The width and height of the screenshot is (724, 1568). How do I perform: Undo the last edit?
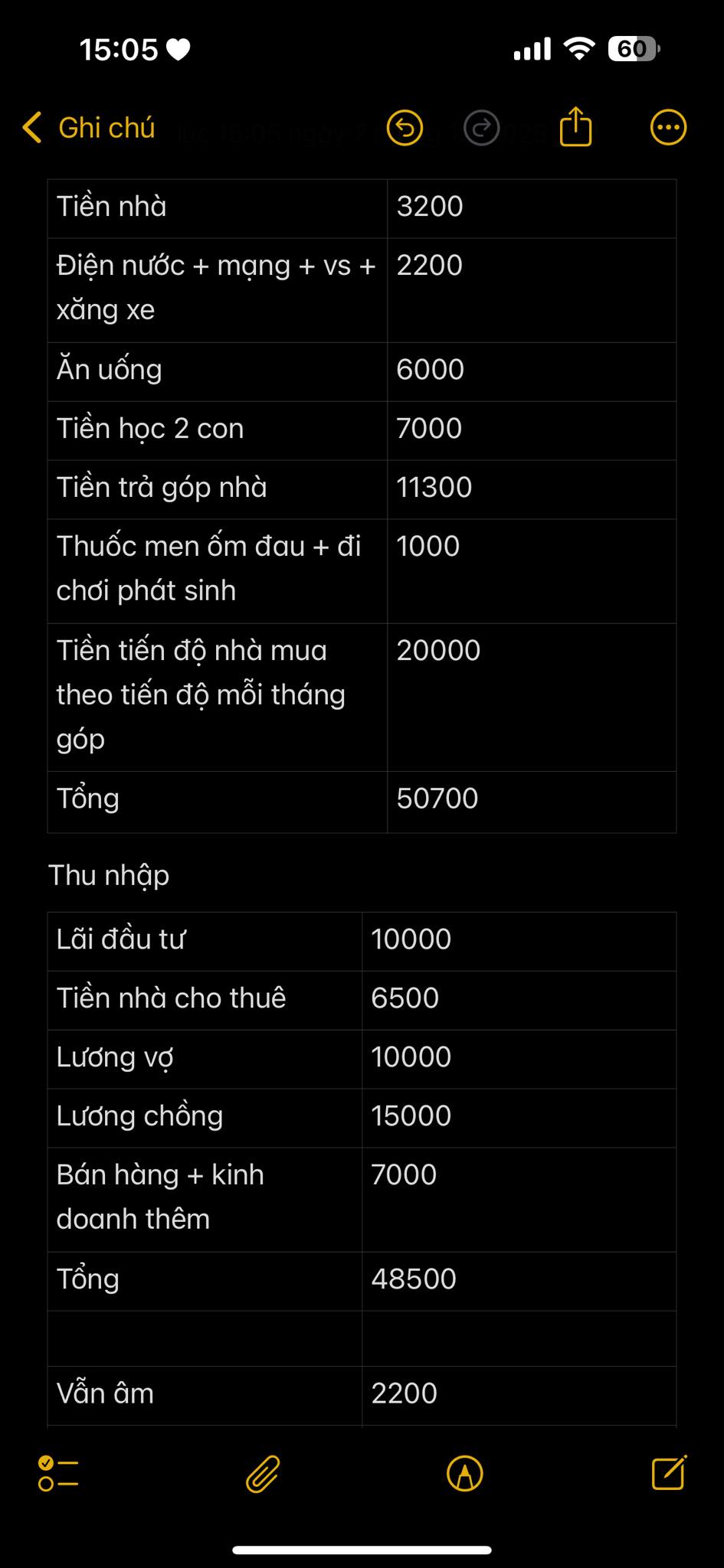pyautogui.click(x=405, y=128)
